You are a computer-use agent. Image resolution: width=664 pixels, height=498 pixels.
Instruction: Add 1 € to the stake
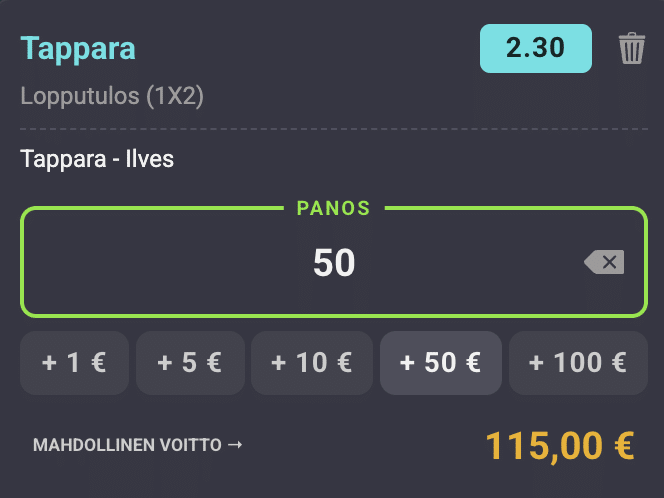74,362
